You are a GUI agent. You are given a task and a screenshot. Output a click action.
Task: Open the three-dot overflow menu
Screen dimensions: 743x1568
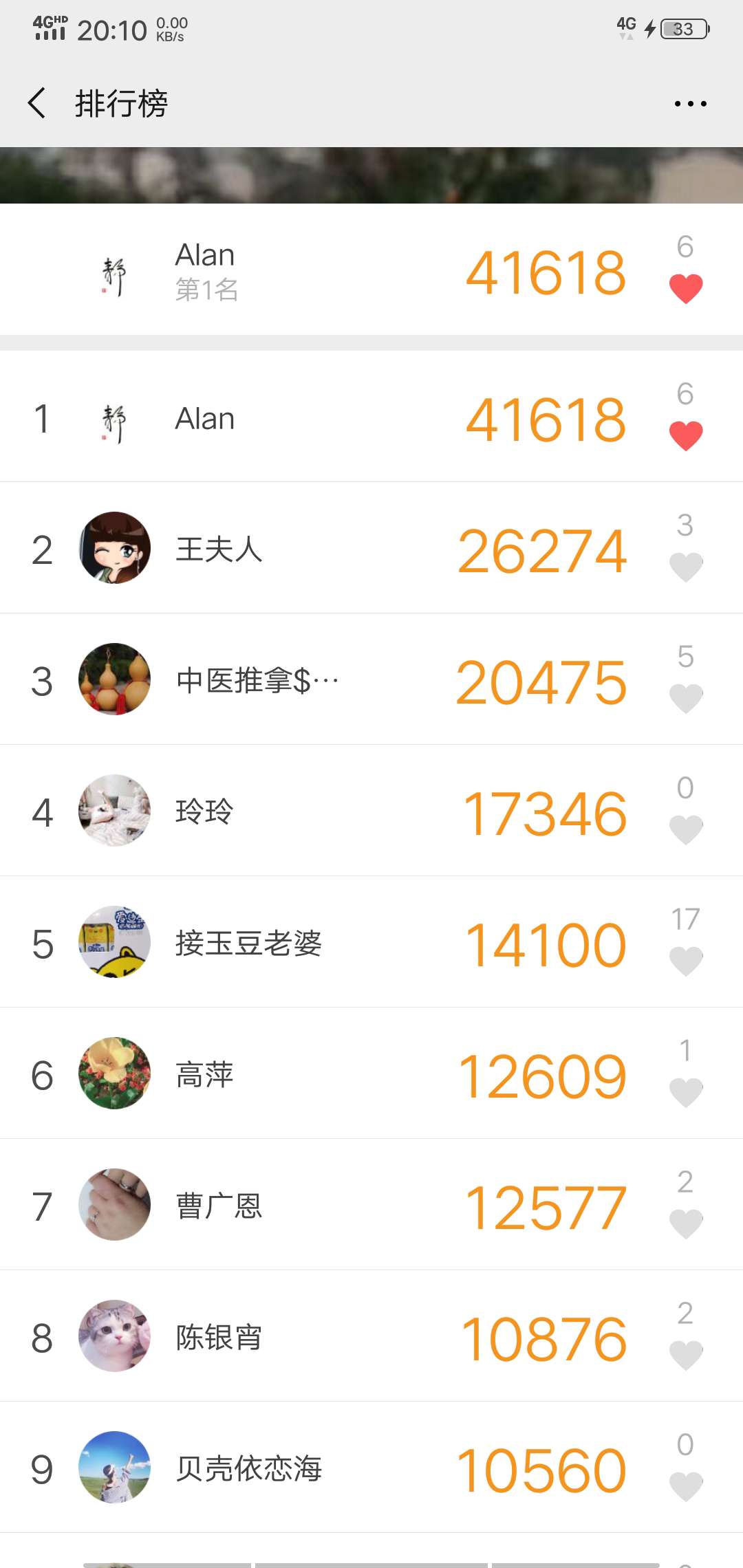tap(690, 104)
